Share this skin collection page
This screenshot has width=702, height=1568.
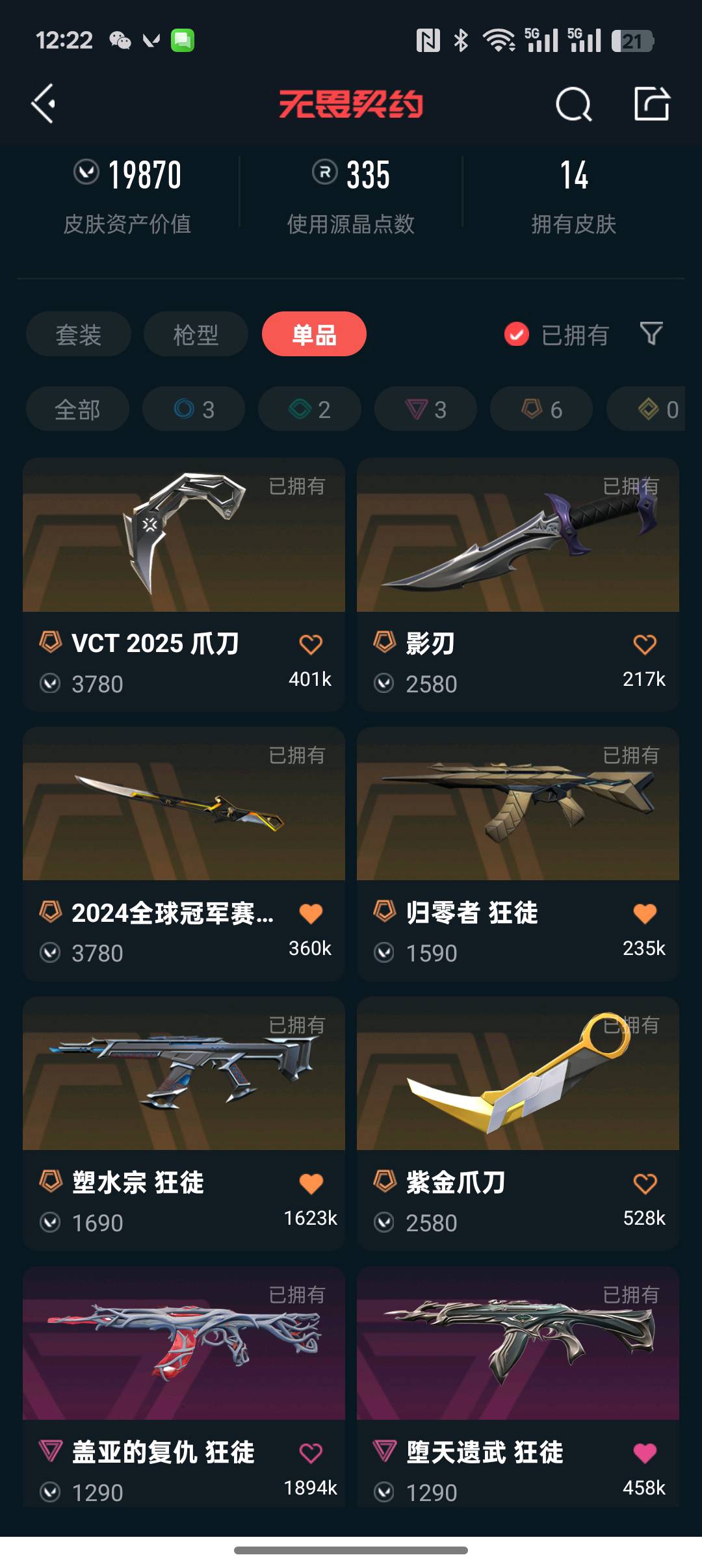coord(651,104)
